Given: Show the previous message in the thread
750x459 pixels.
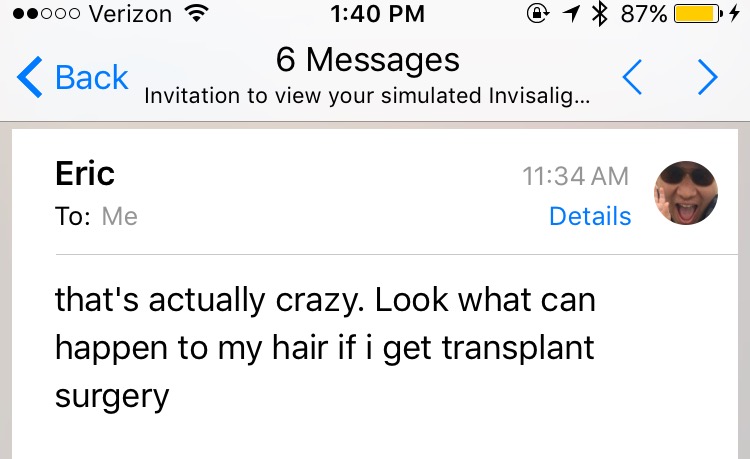Looking at the screenshot, I should coord(632,78).
